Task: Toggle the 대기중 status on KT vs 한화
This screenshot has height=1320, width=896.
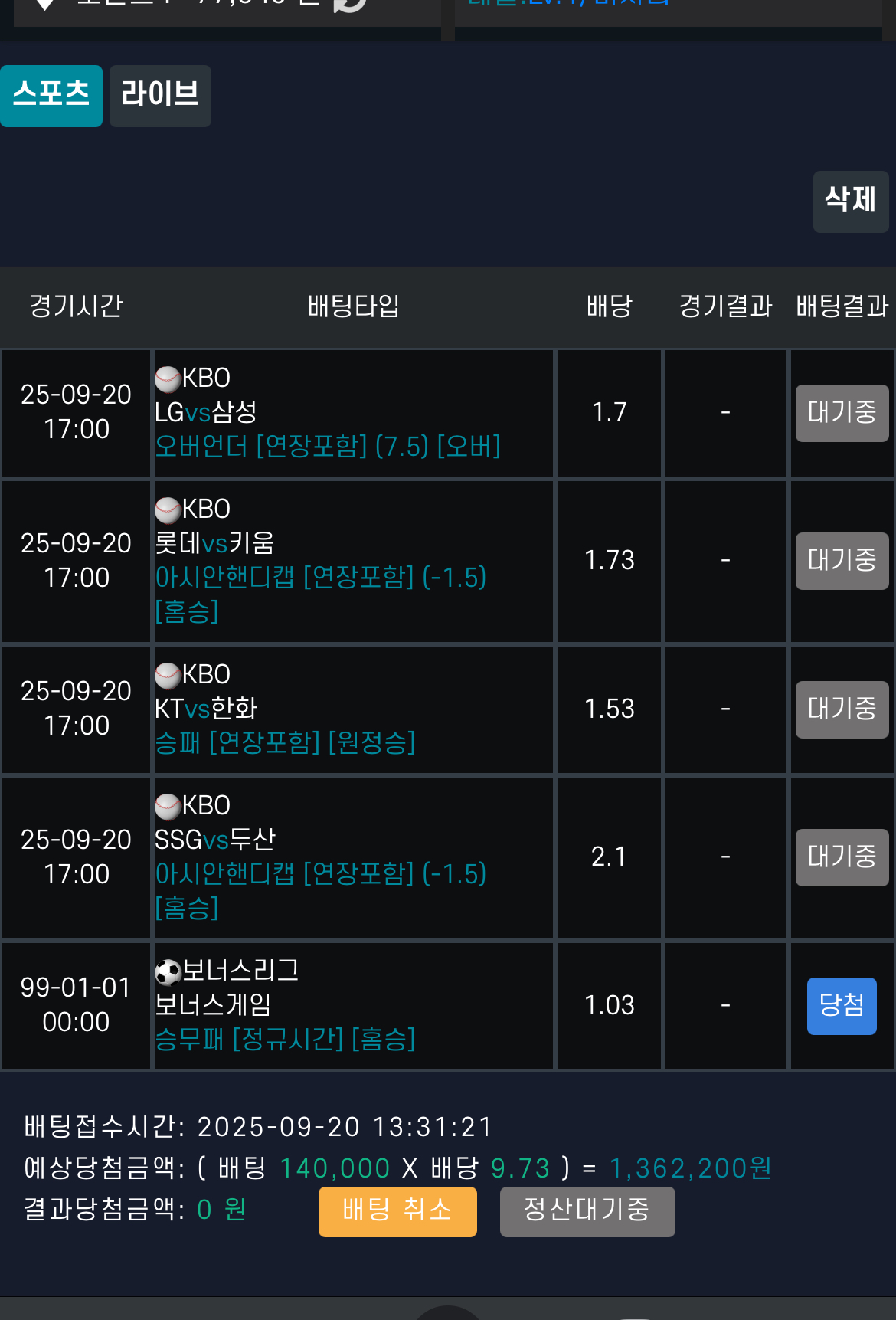Action: [841, 709]
